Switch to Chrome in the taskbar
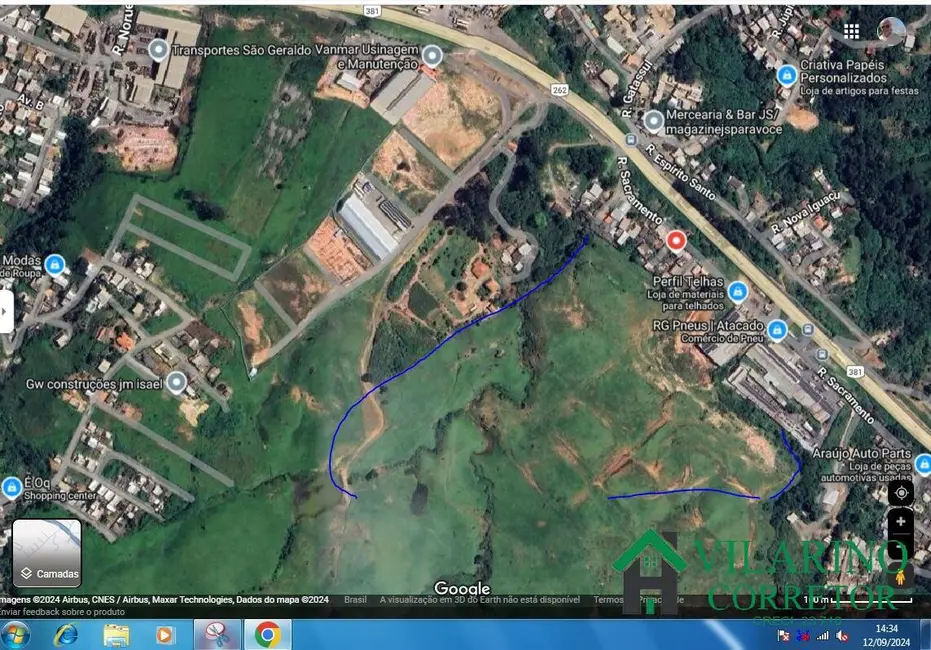 [266, 634]
